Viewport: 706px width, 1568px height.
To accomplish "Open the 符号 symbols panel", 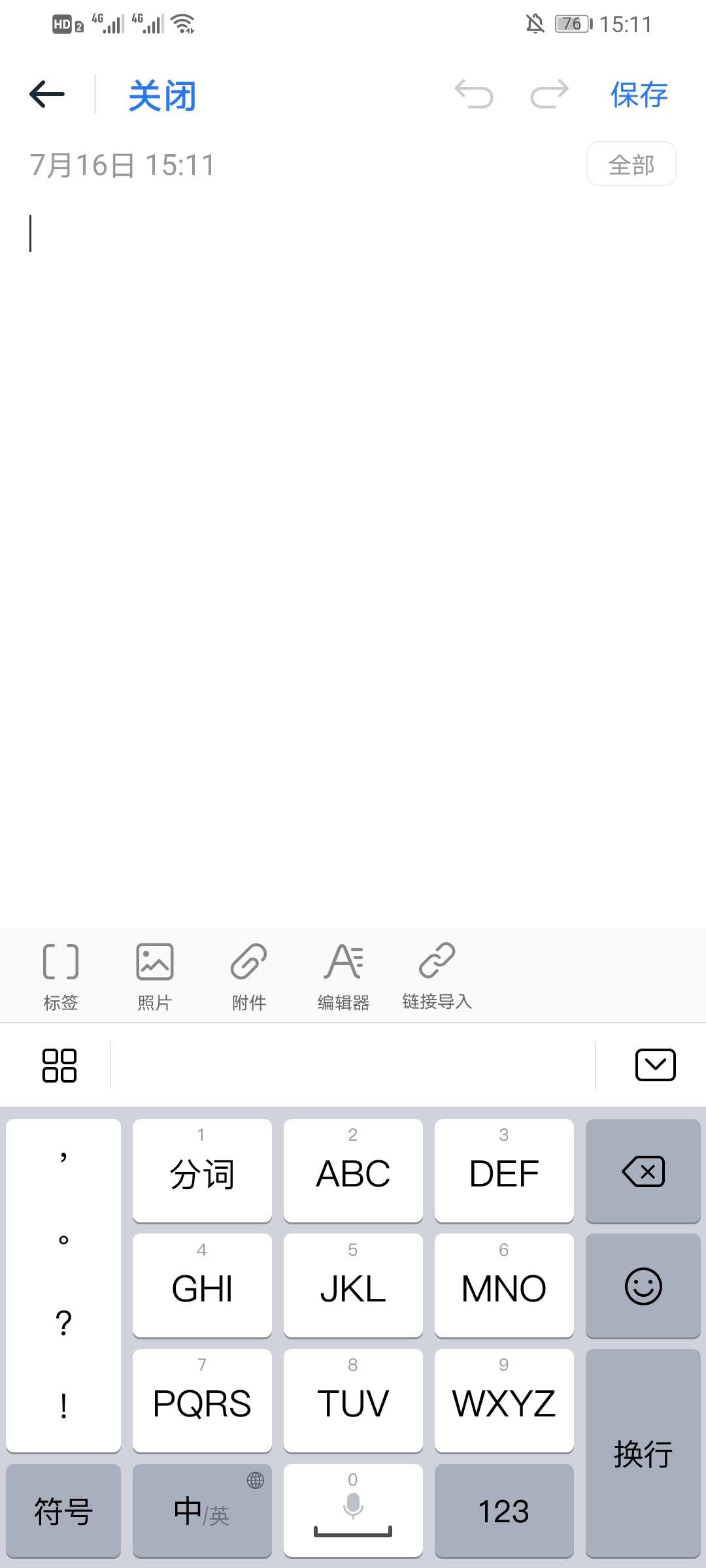I will point(63,1511).
